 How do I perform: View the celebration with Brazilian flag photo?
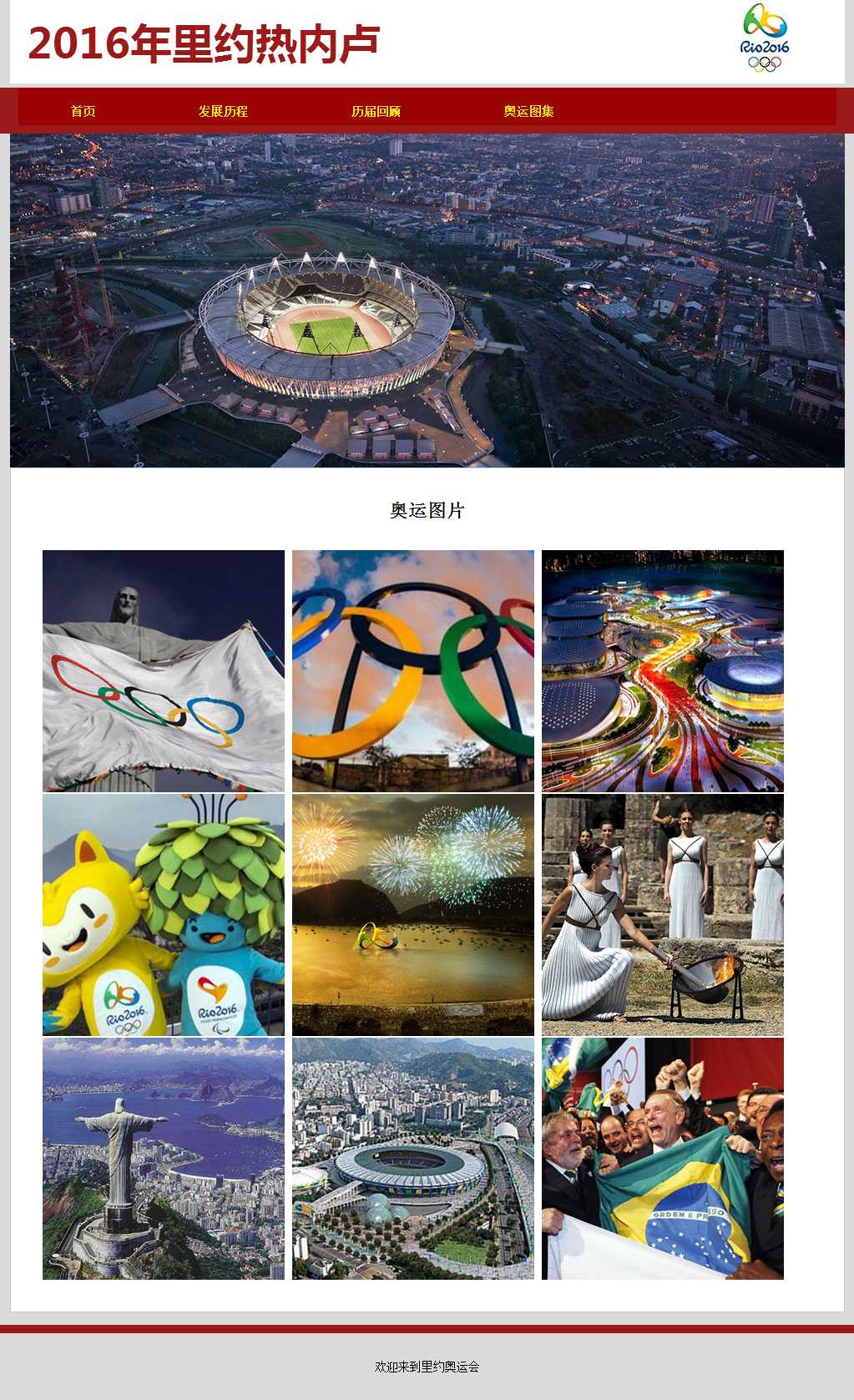tap(663, 1159)
